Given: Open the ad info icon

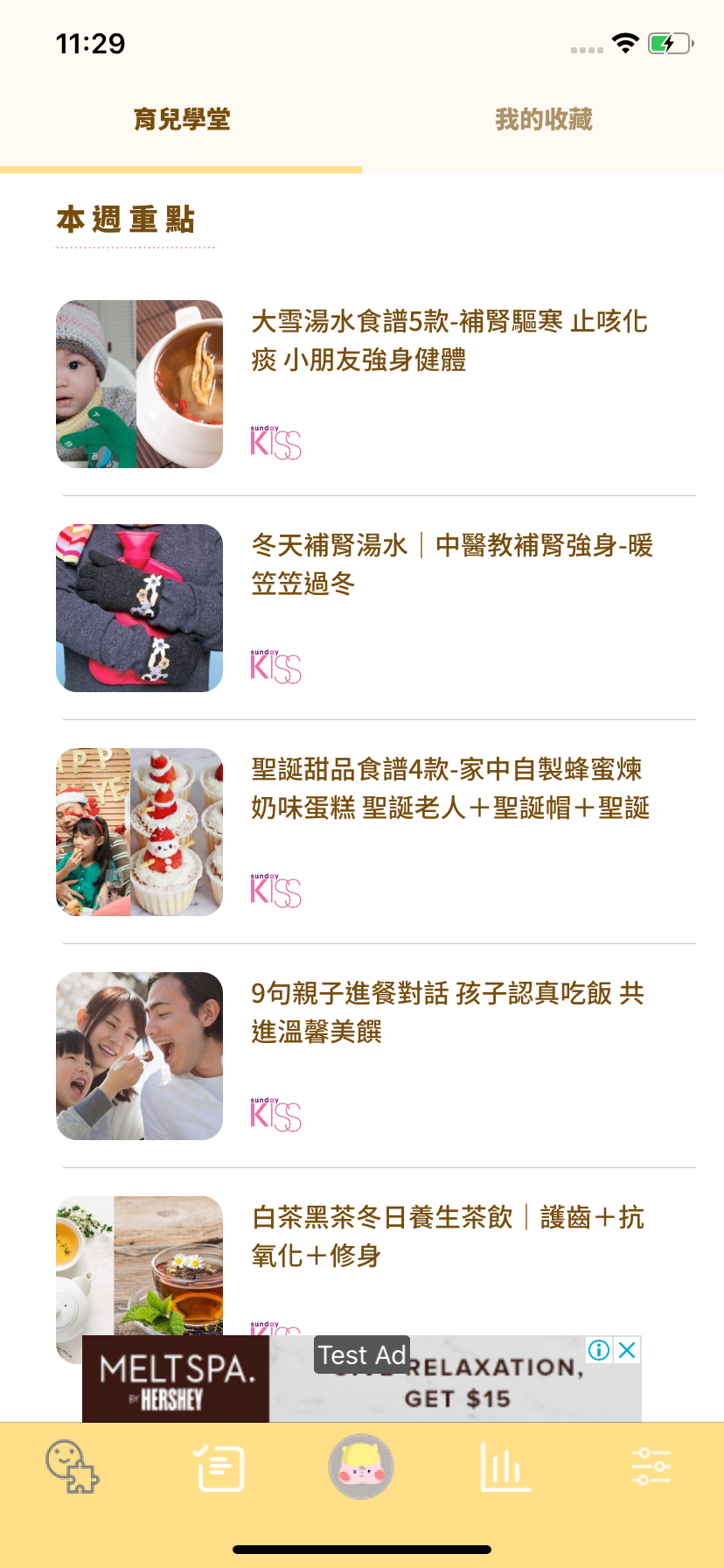Looking at the screenshot, I should pyautogui.click(x=599, y=1350).
